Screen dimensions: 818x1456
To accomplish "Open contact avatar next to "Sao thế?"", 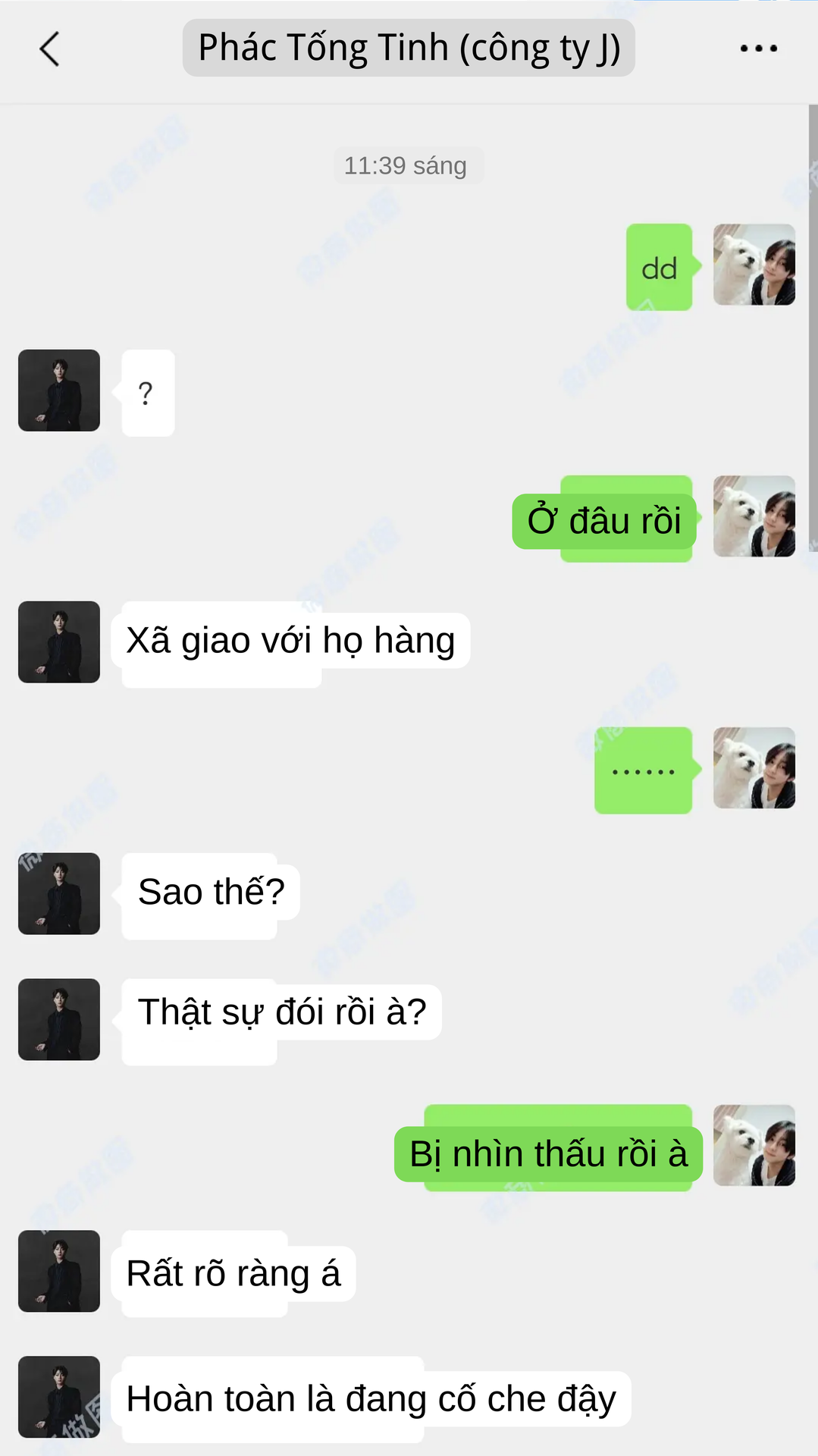I will point(59,893).
